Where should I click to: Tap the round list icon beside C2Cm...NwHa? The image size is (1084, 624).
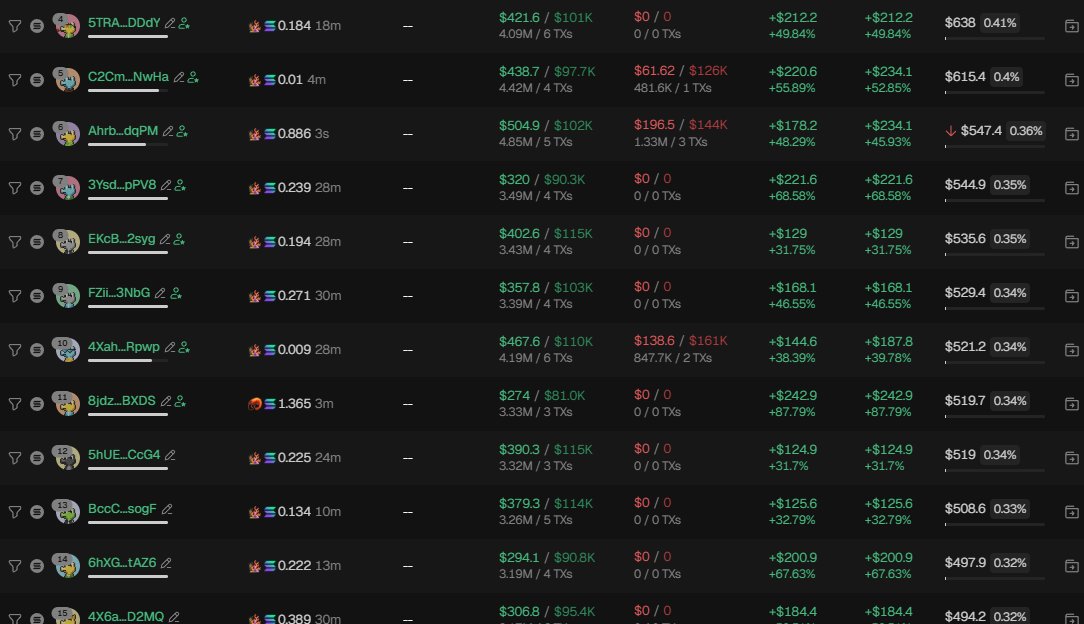37,80
